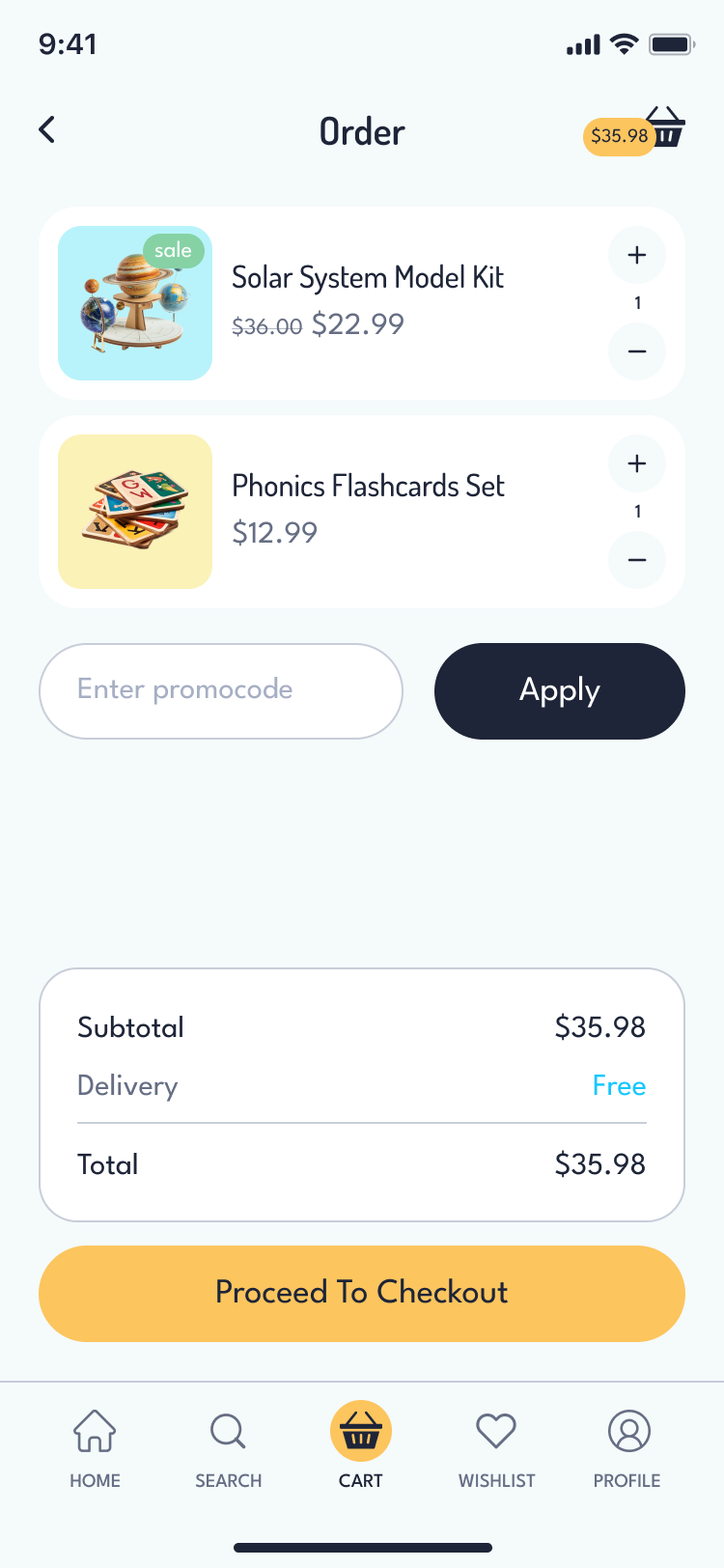
Task: Tap Proceed To Checkout
Action: 361,1293
